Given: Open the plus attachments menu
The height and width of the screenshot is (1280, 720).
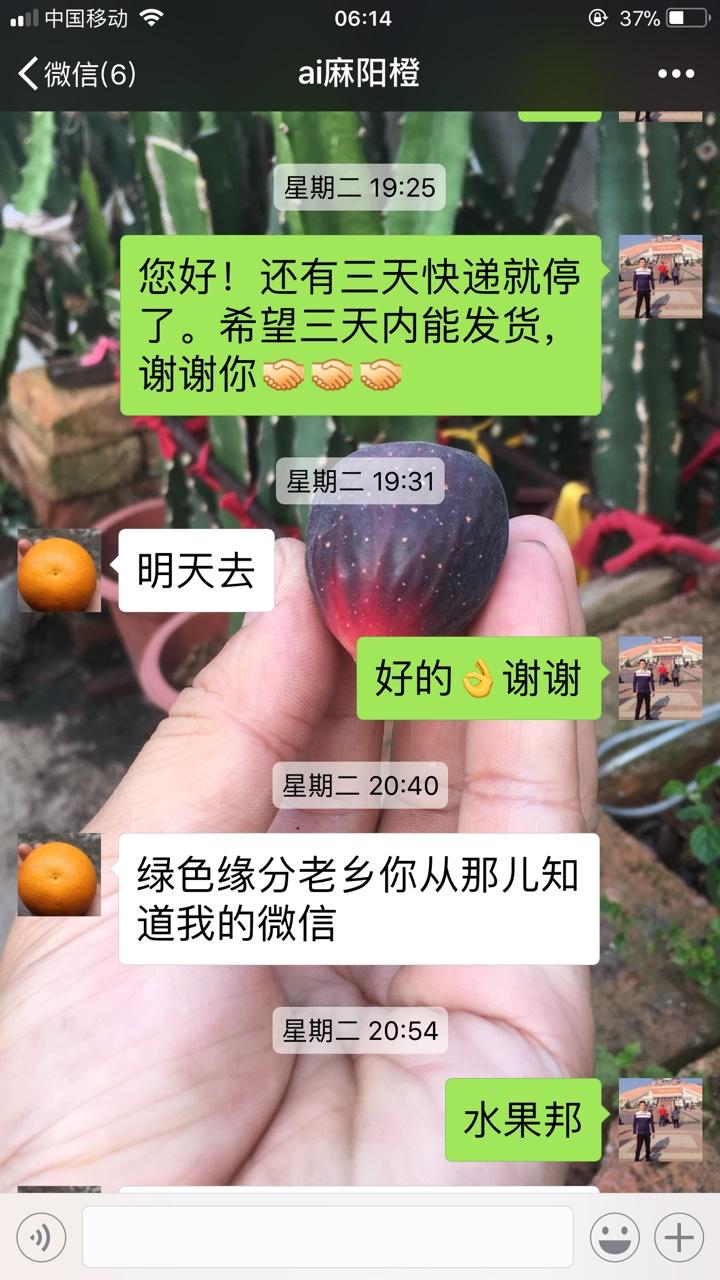Looking at the screenshot, I should [679, 1238].
